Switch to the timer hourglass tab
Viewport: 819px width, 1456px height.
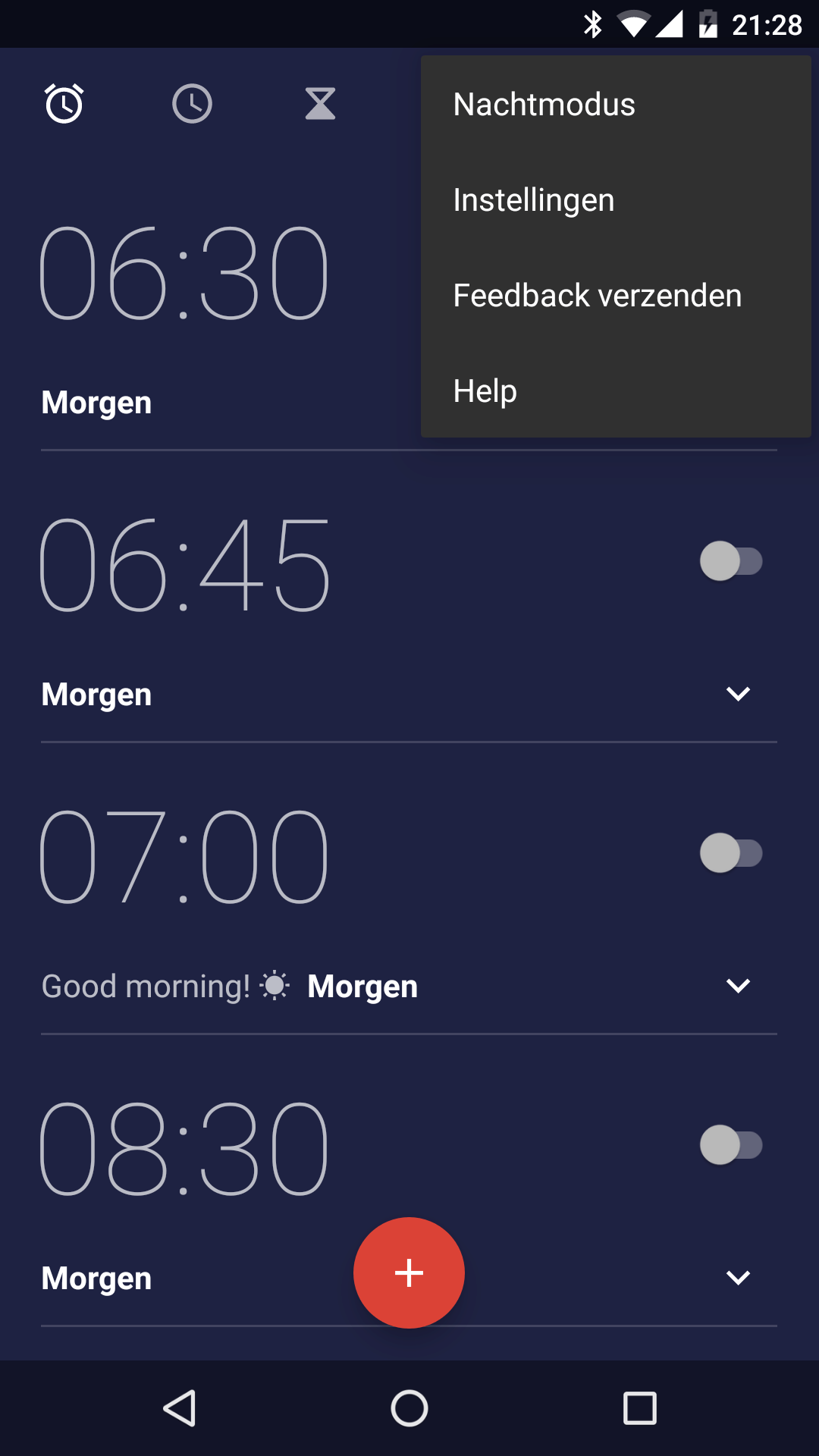(320, 104)
